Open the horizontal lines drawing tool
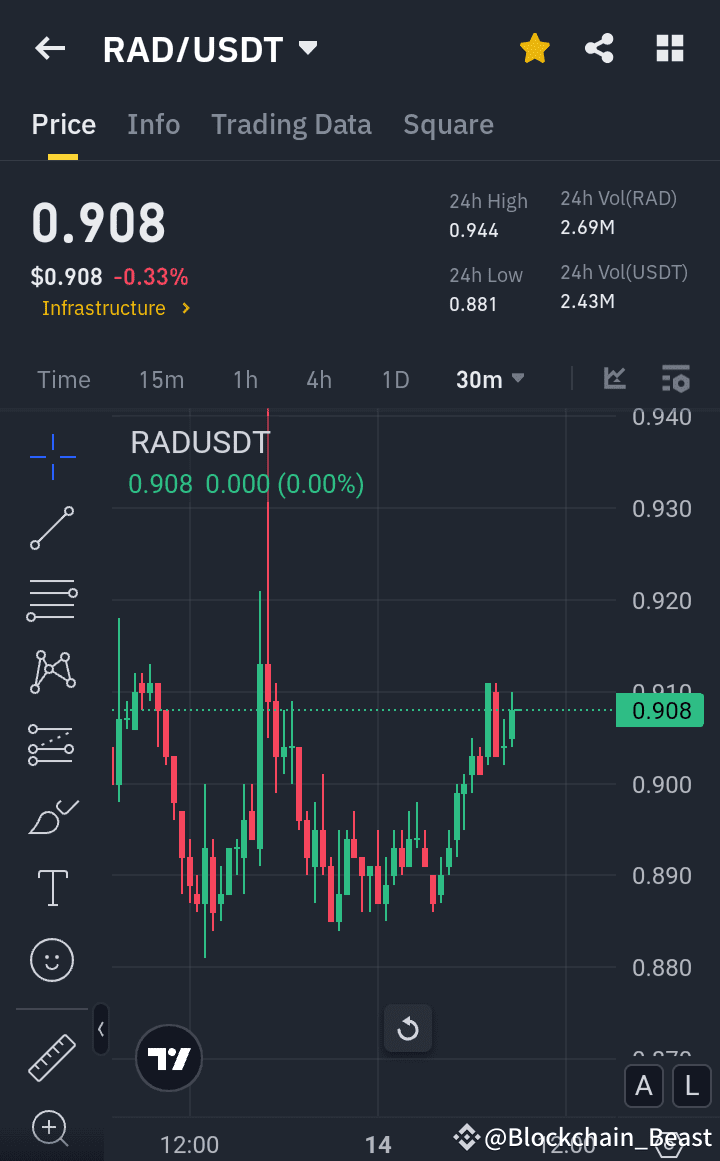 (x=51, y=599)
